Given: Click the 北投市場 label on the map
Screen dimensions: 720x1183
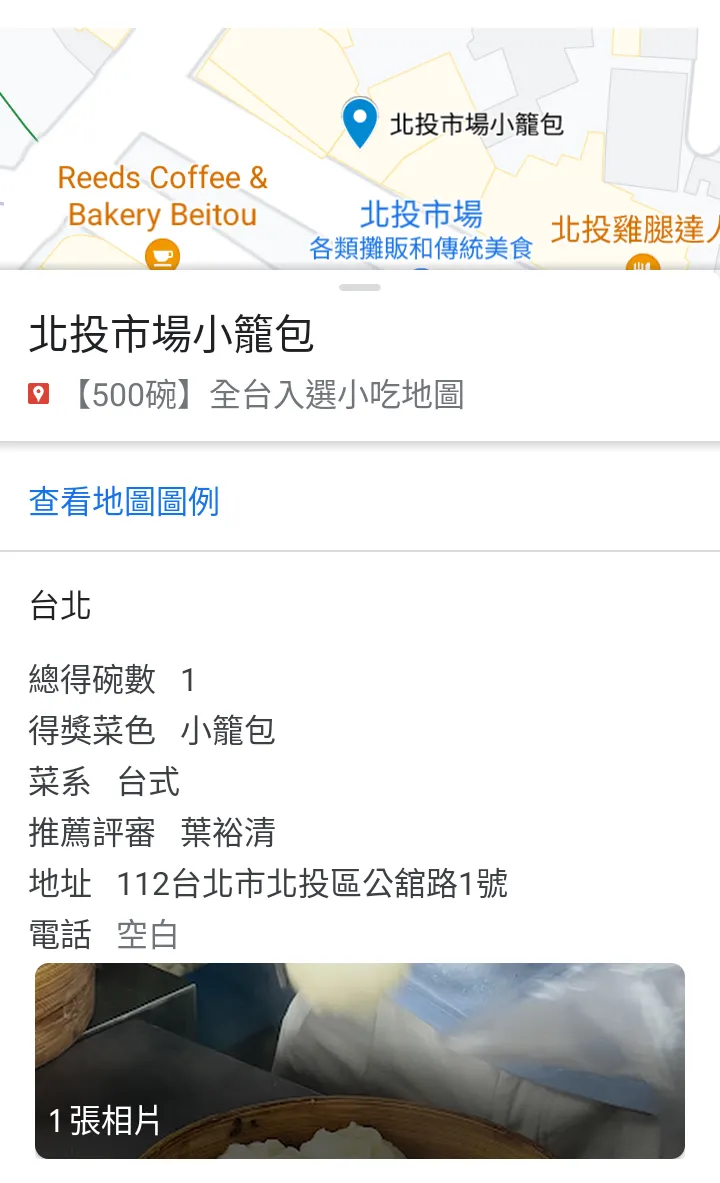Looking at the screenshot, I should [x=422, y=216].
